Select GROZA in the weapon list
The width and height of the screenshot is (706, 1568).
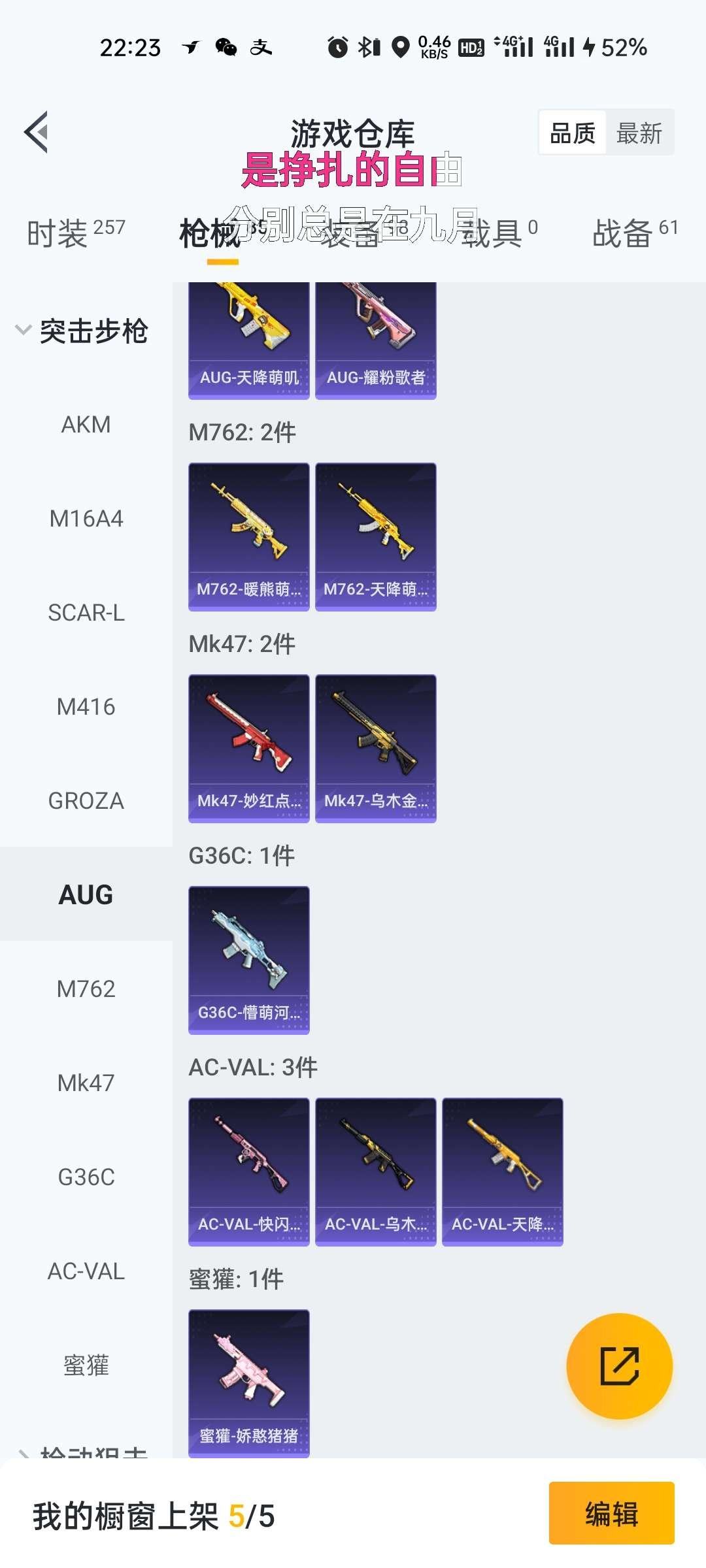(x=86, y=801)
